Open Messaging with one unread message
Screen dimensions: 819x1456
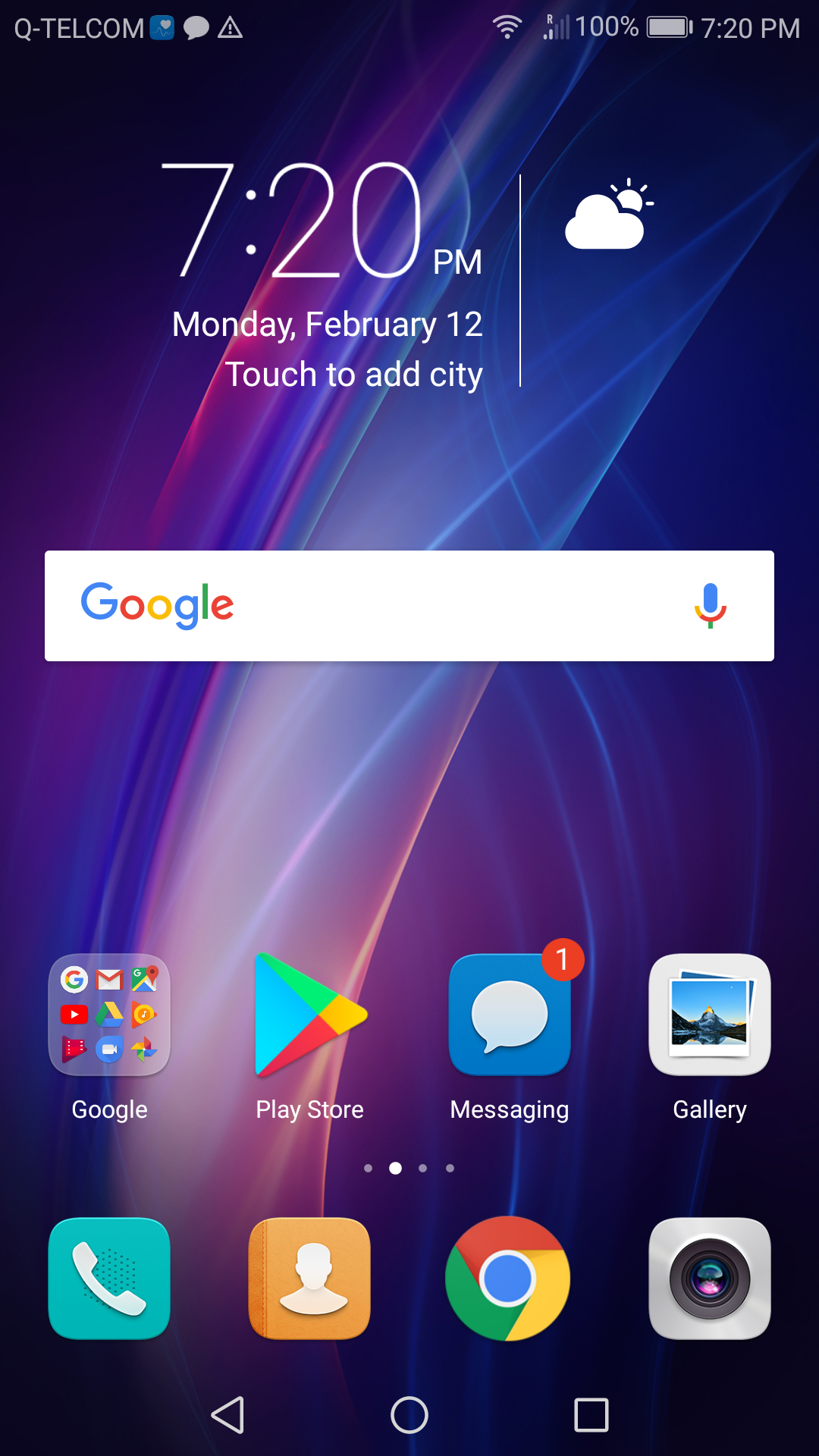point(510,1015)
